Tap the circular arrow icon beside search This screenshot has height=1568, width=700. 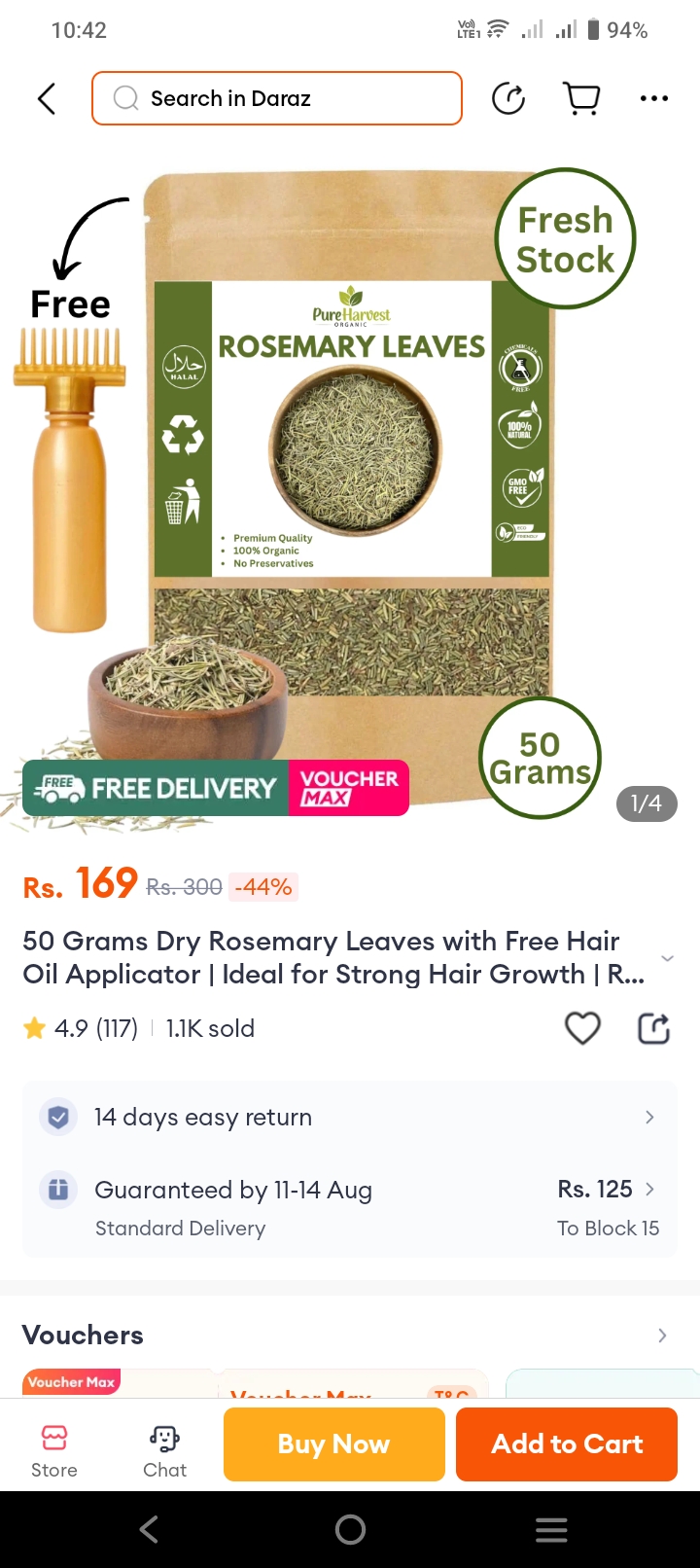507,98
